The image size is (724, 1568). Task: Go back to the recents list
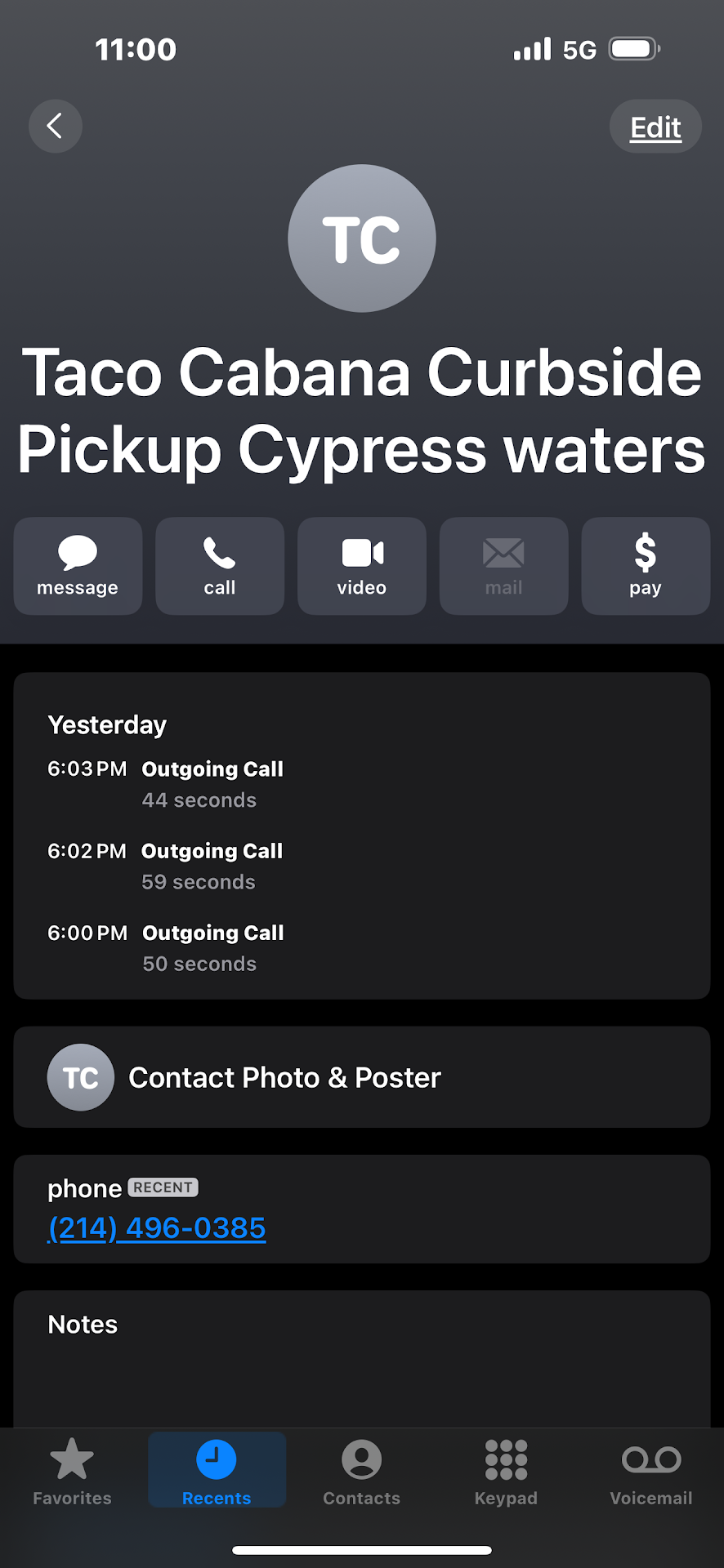click(56, 127)
